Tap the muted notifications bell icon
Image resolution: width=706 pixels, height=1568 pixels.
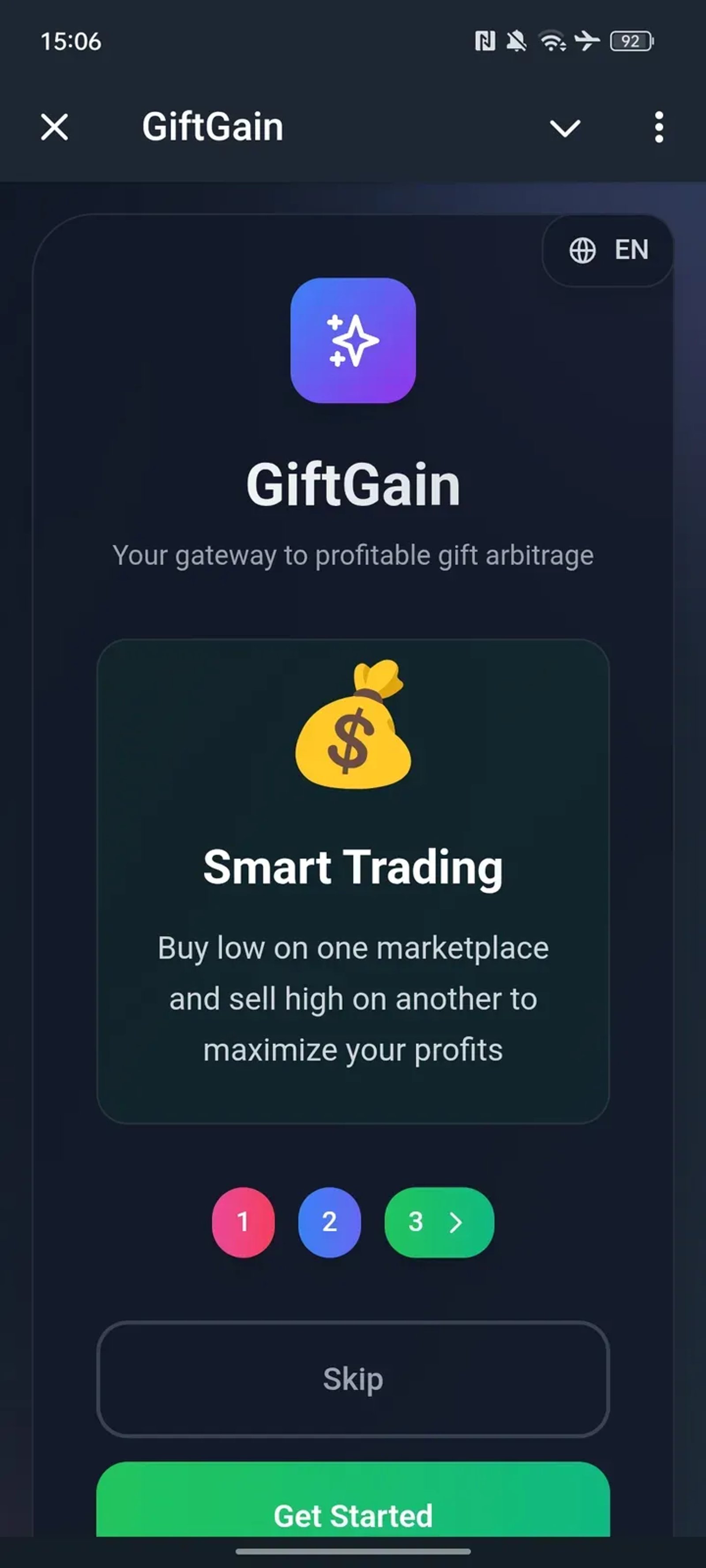[x=517, y=40]
